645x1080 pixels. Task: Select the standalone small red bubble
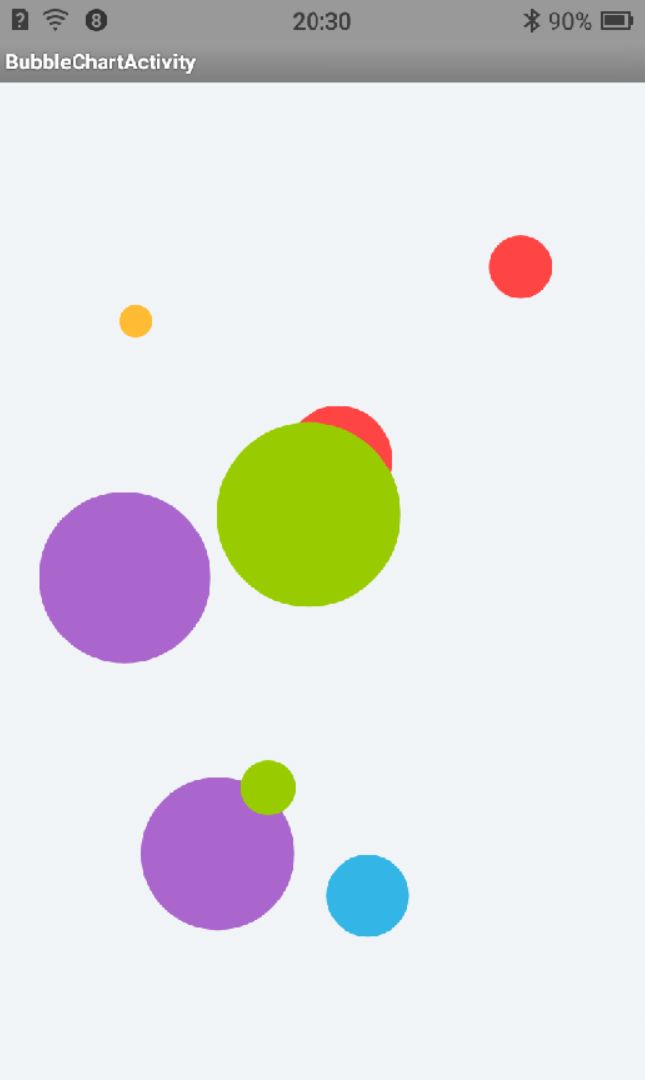(x=520, y=267)
